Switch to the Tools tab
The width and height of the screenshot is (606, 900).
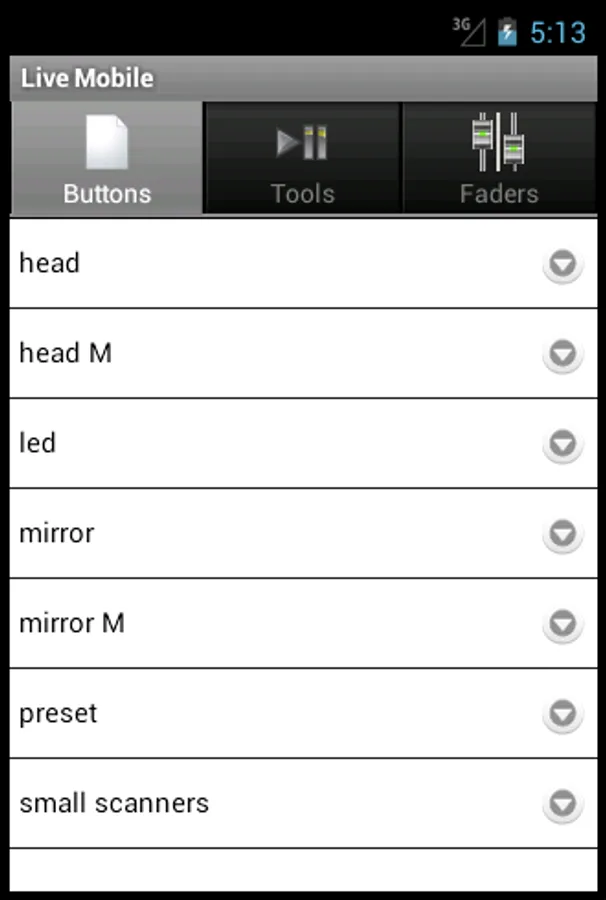[302, 158]
